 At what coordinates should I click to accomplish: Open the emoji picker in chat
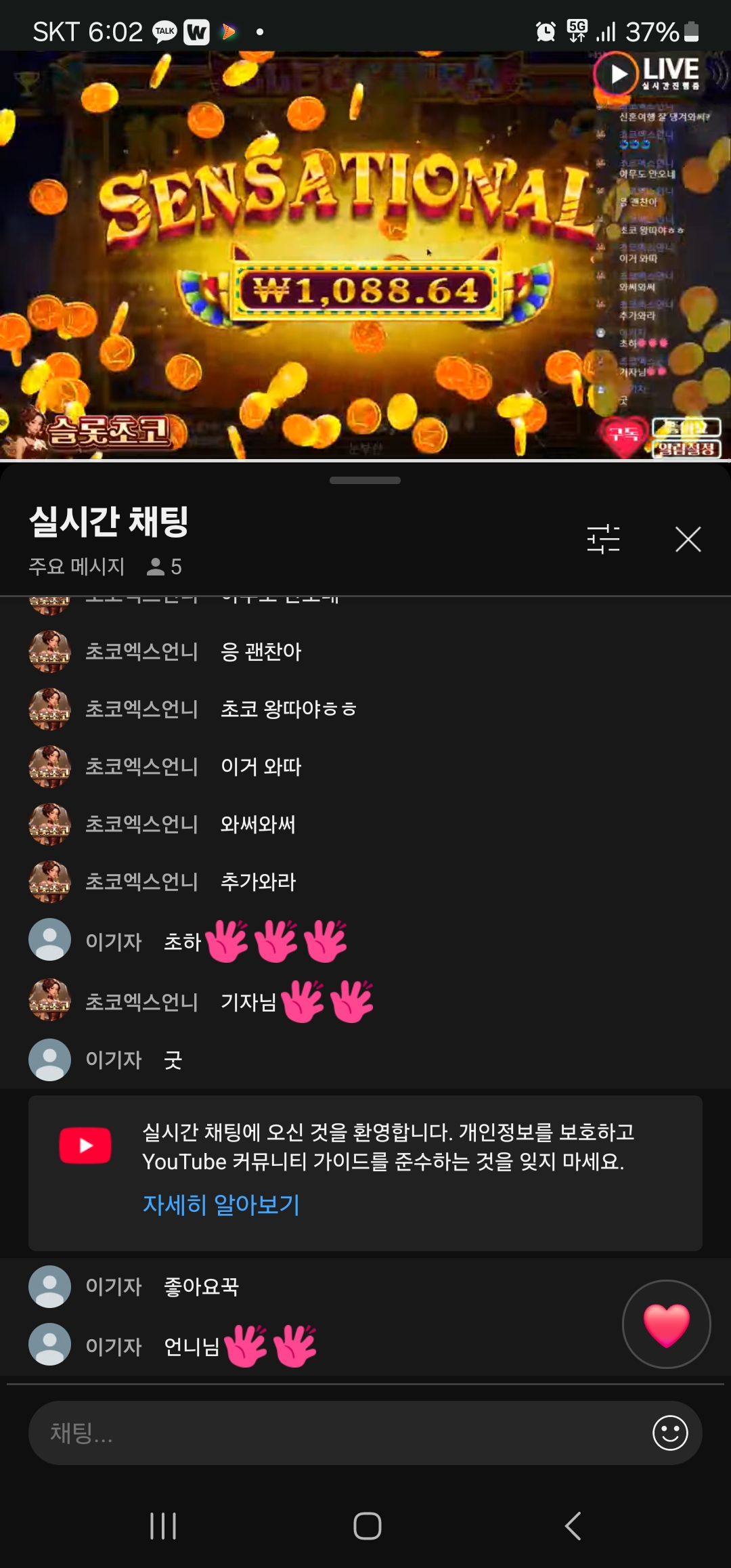point(670,1433)
